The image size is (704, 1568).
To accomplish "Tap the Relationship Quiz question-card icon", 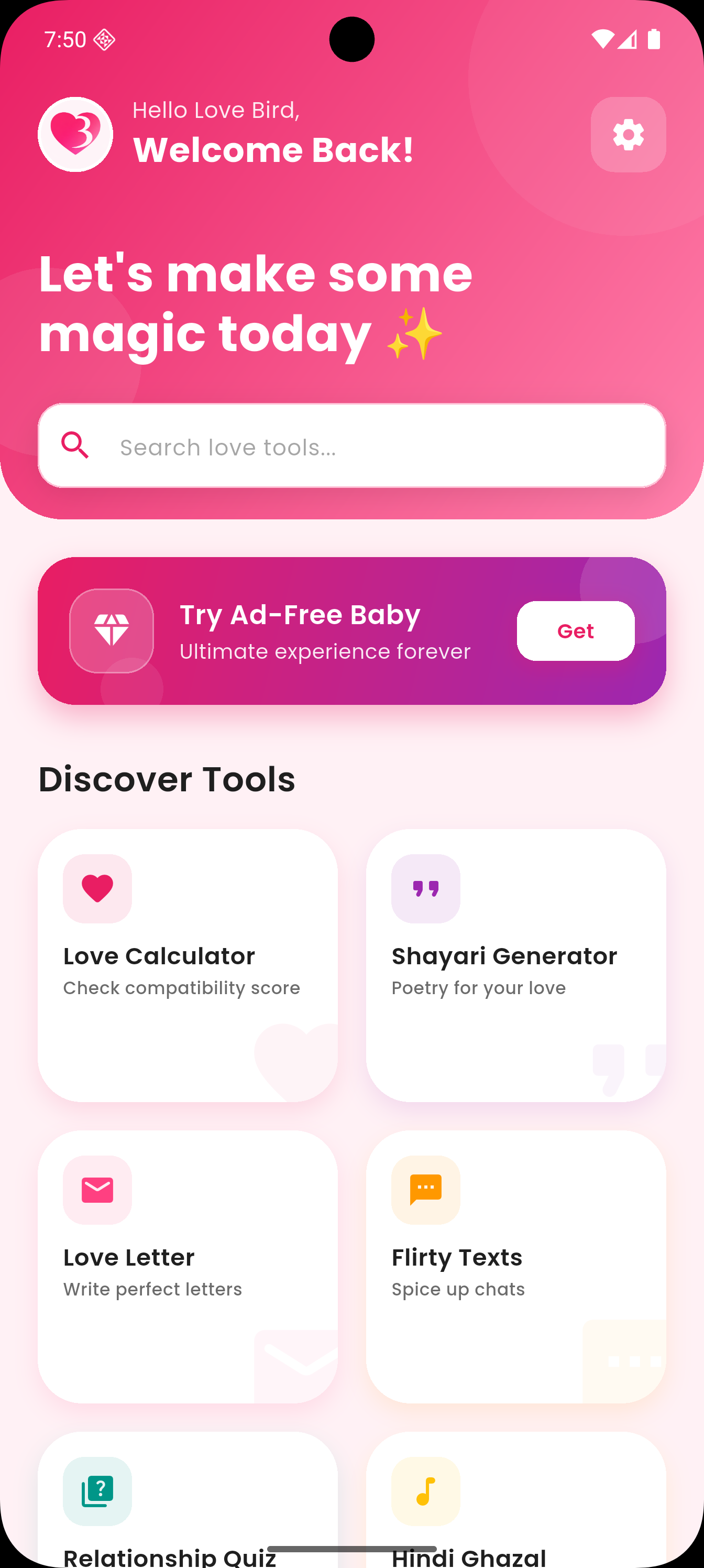I will tap(97, 1491).
